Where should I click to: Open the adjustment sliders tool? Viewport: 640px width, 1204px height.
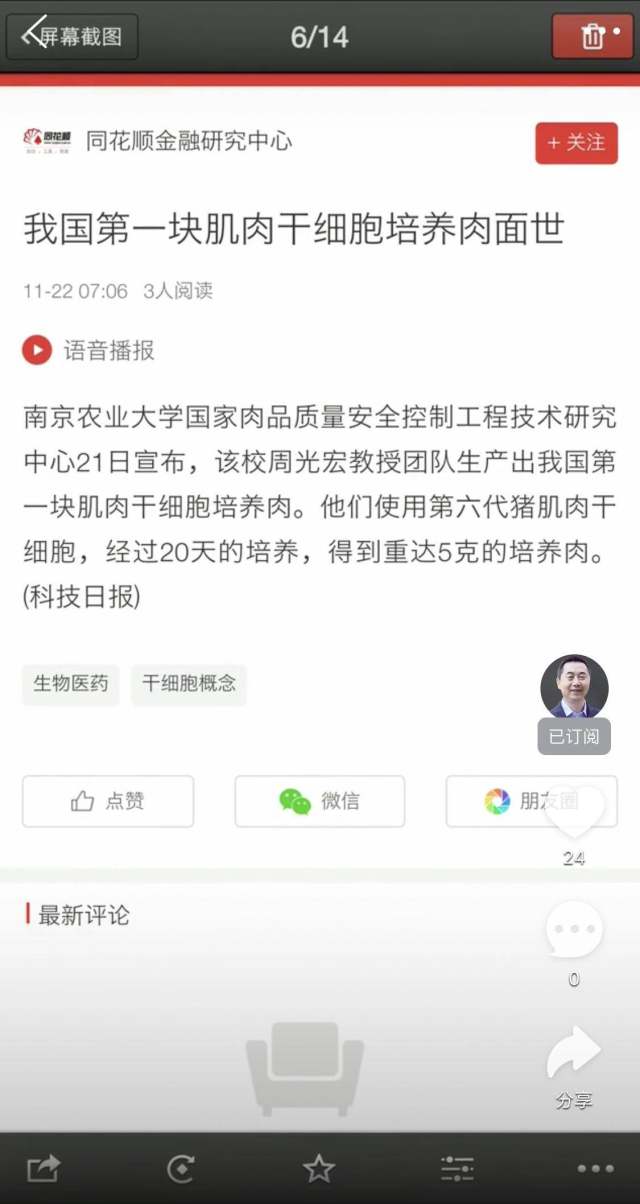point(457,1167)
